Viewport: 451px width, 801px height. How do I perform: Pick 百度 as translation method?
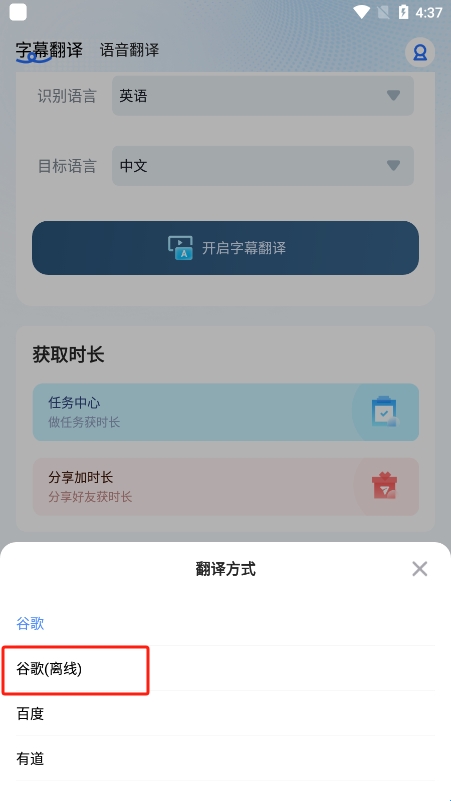coord(225,714)
